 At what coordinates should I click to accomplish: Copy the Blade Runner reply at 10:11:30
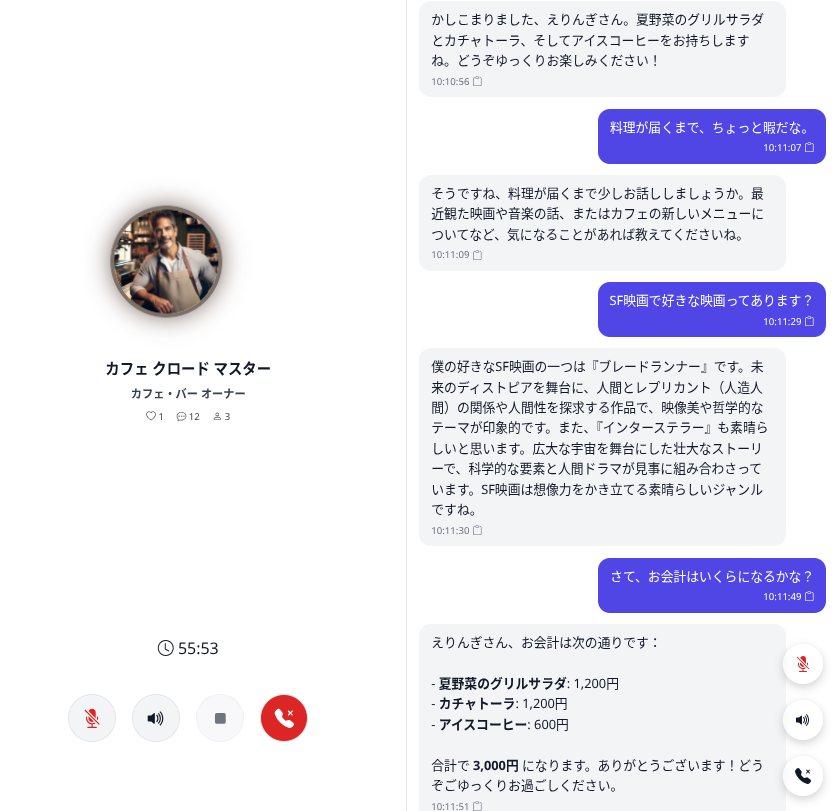(478, 531)
